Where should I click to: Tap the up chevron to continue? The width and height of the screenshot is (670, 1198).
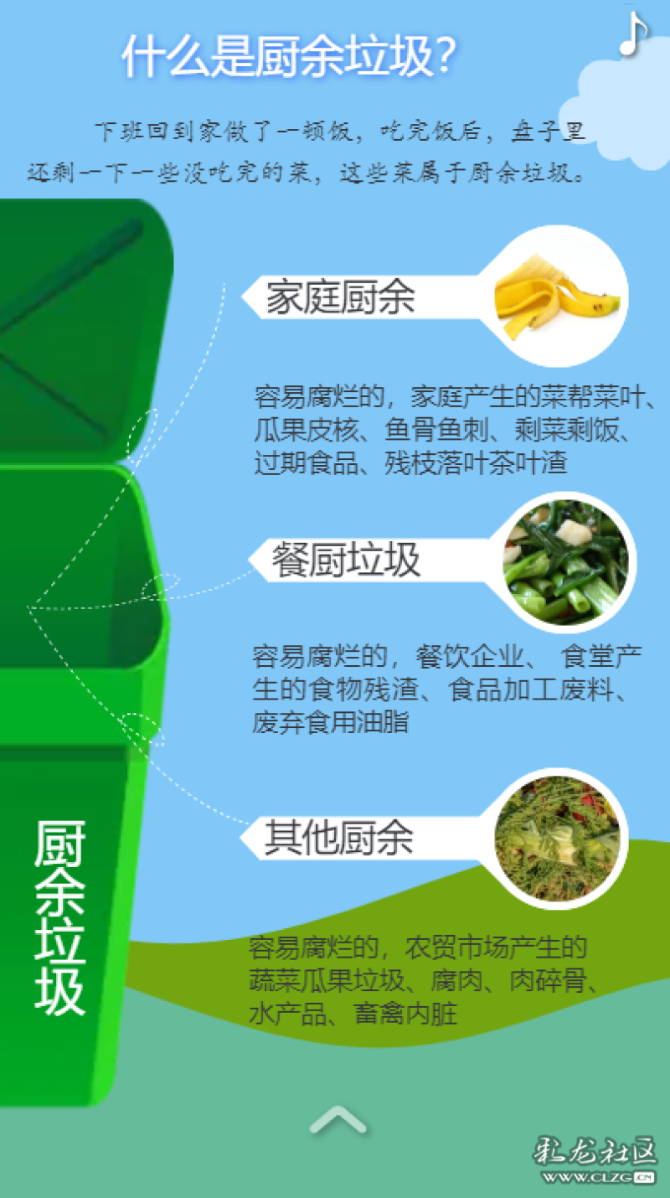click(338, 1119)
